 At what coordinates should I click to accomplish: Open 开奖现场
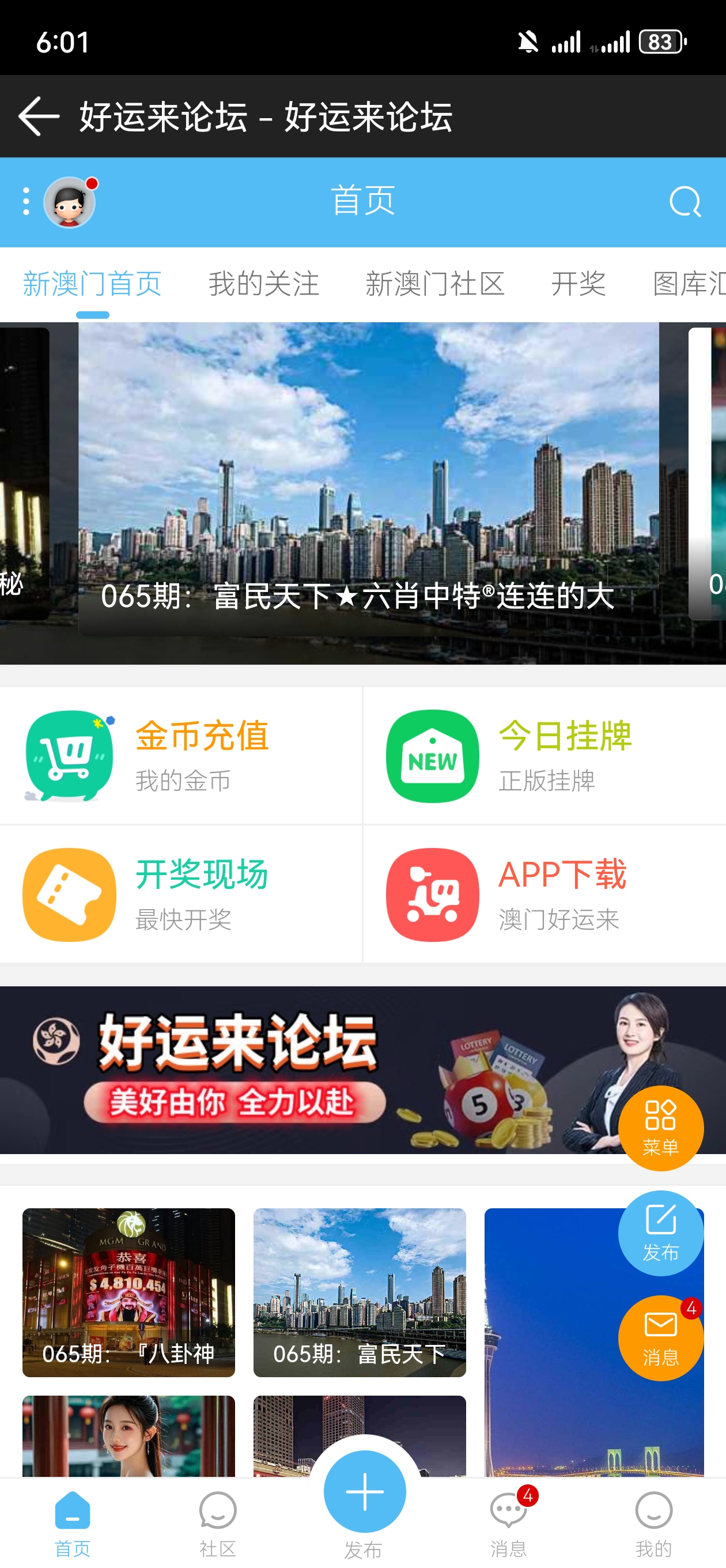181,894
